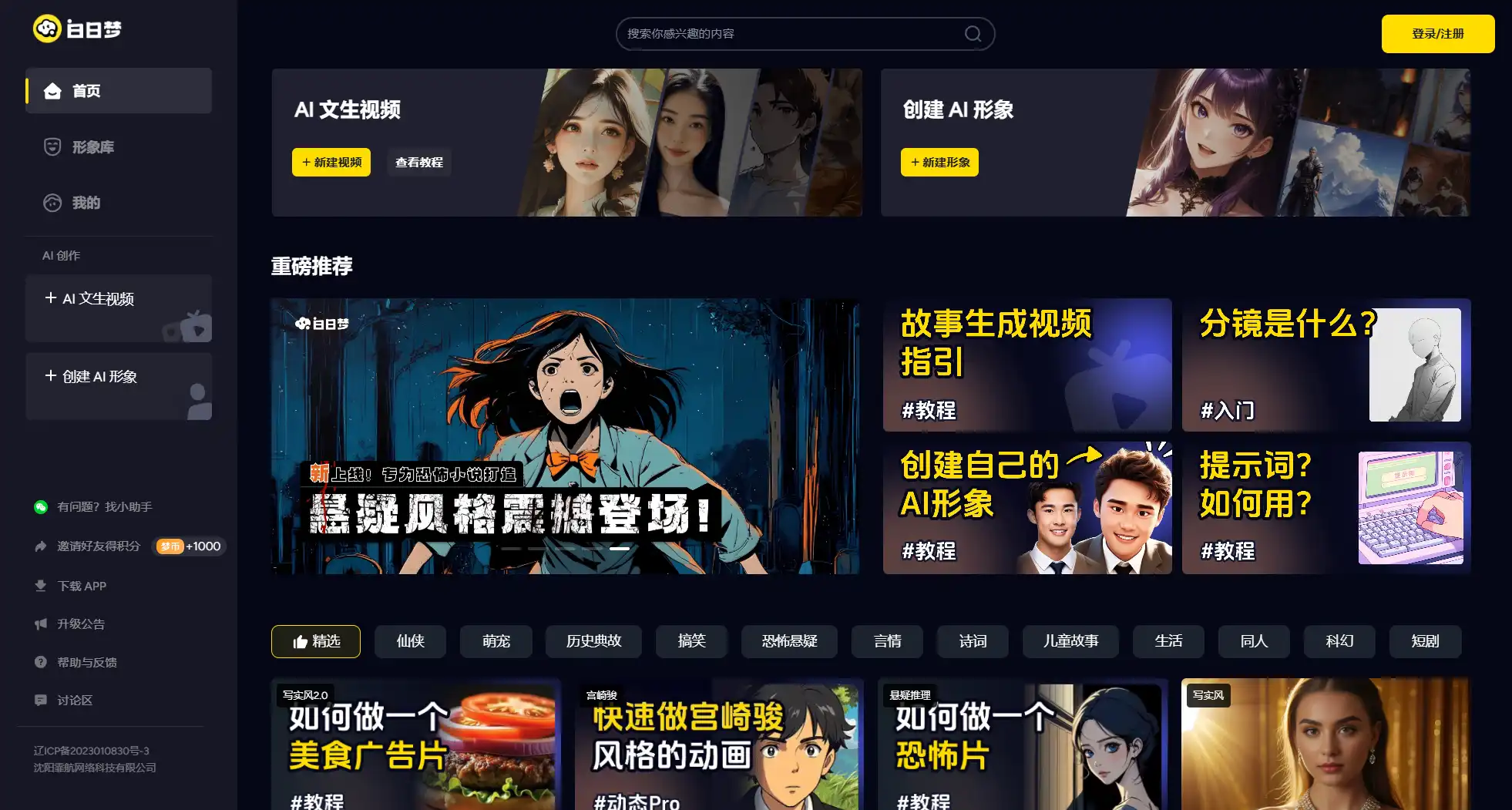
Task: Open the 提示词如何用 tutorial card
Action: coord(1326,508)
